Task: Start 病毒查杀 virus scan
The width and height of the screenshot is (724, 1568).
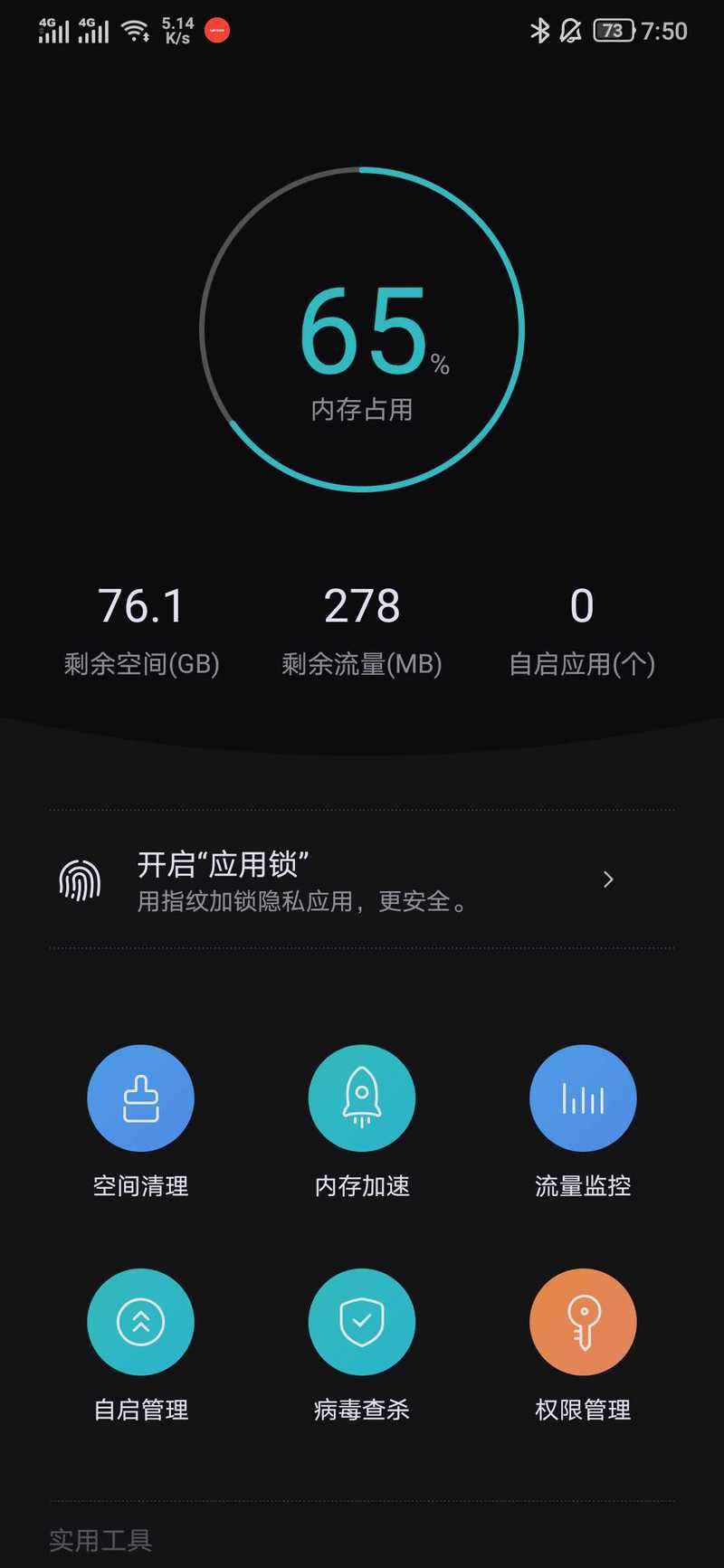Action: [x=362, y=1345]
